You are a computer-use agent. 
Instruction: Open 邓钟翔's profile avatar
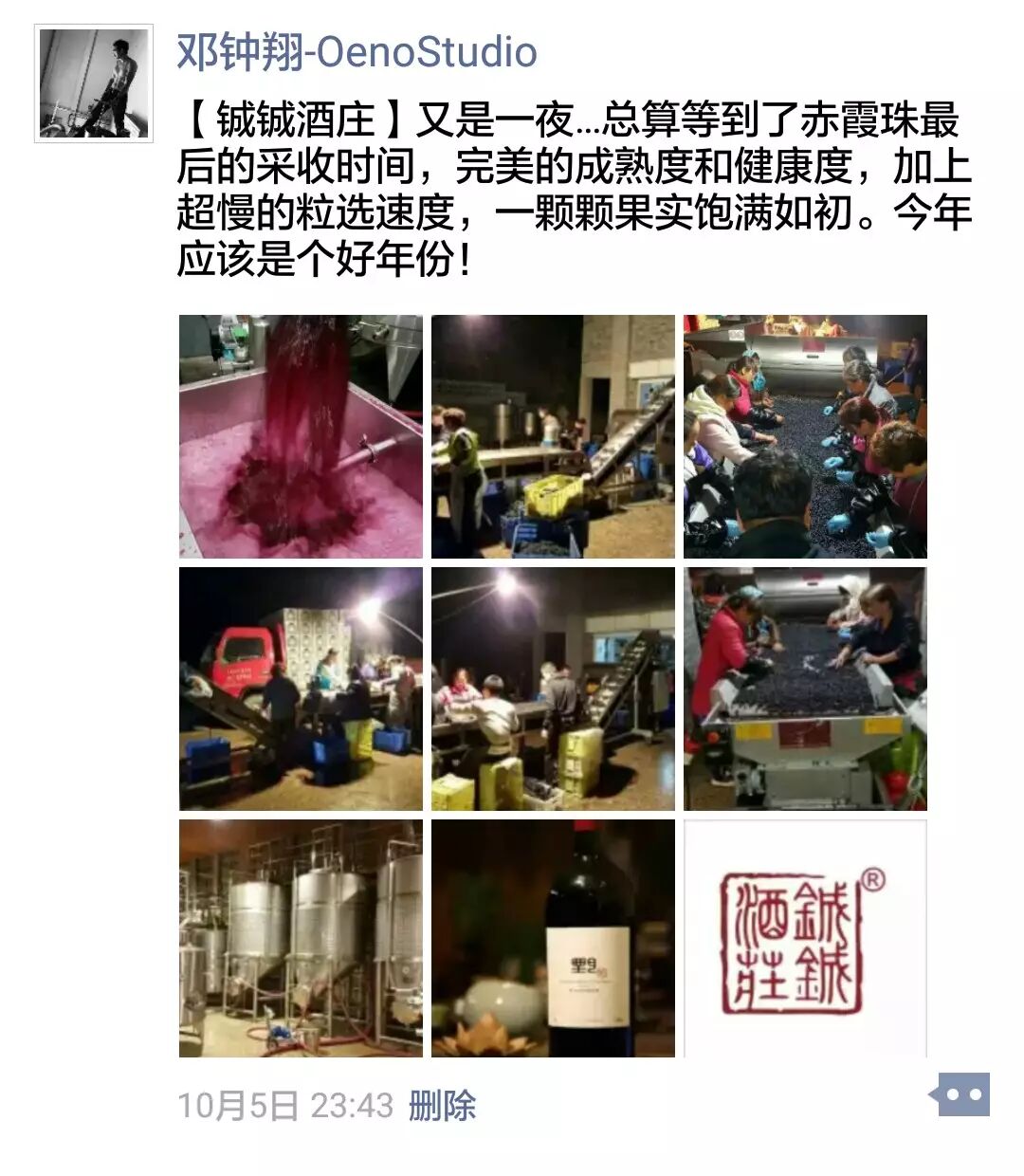pyautogui.click(x=94, y=83)
